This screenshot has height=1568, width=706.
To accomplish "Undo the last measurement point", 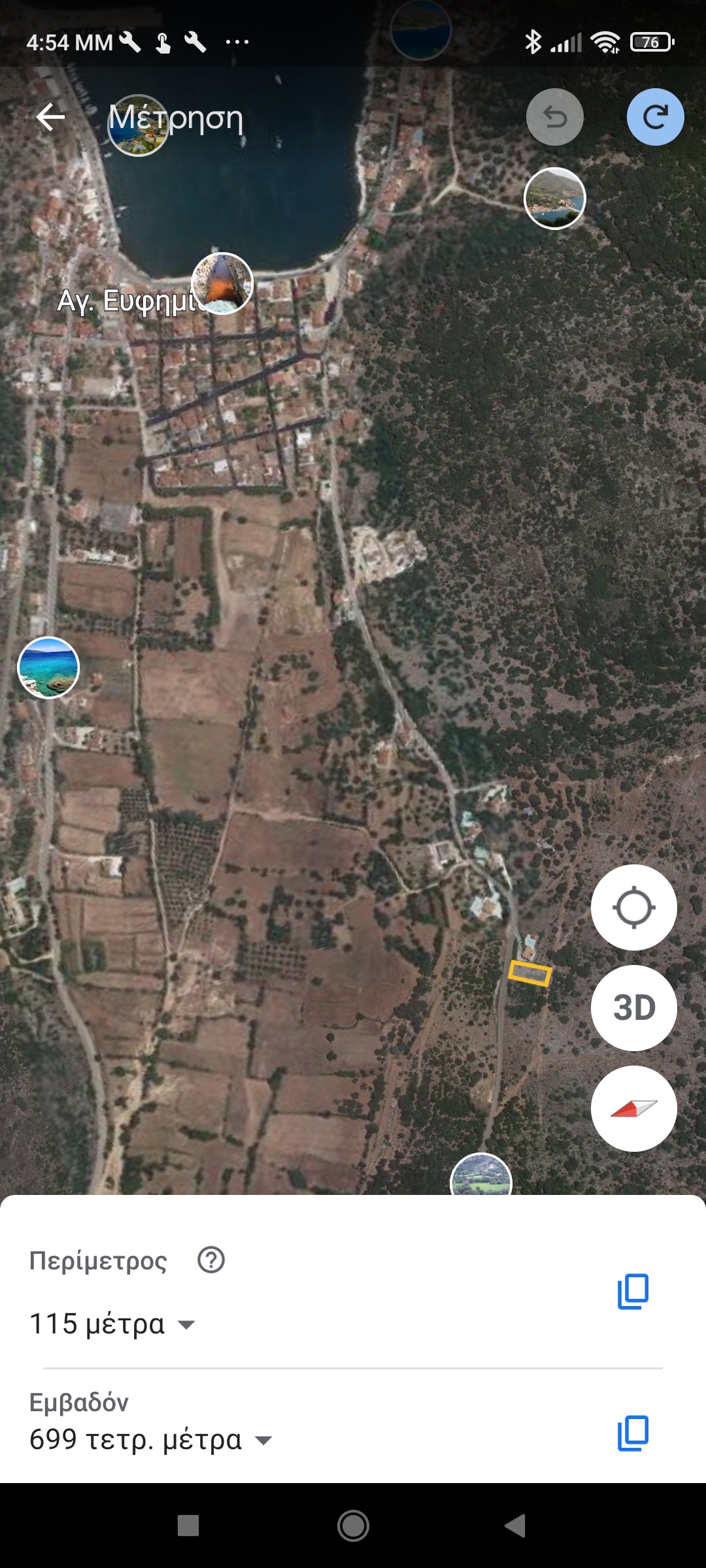I will [x=554, y=118].
